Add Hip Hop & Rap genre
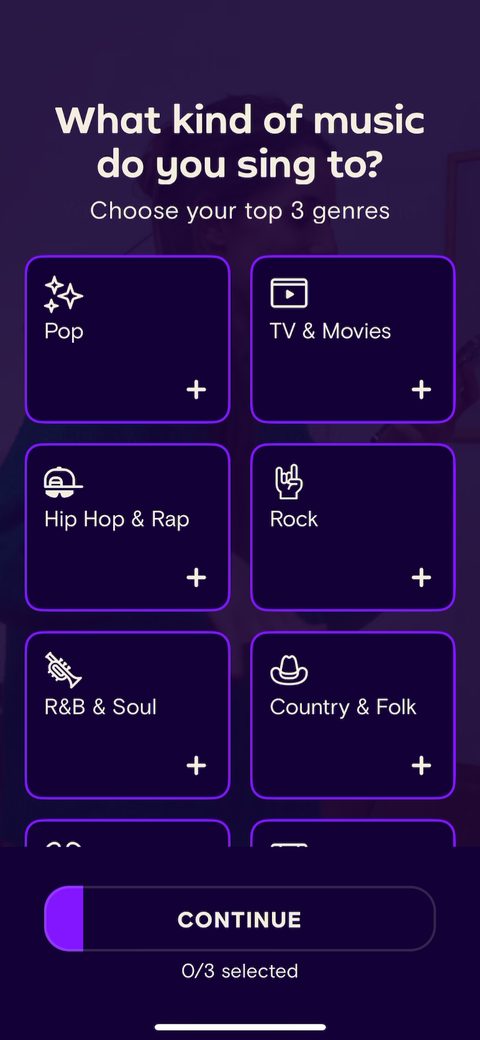 [127, 527]
